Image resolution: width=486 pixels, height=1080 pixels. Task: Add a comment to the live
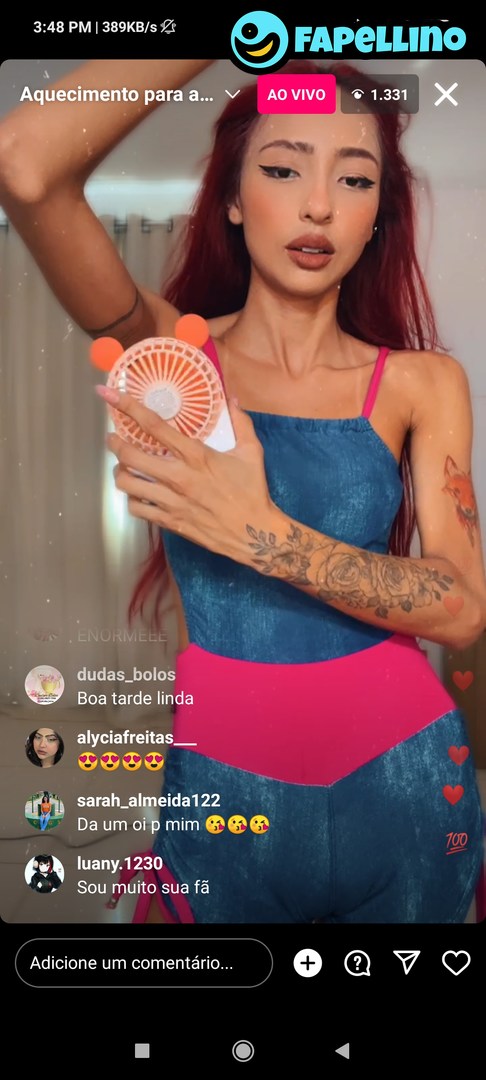tap(144, 963)
